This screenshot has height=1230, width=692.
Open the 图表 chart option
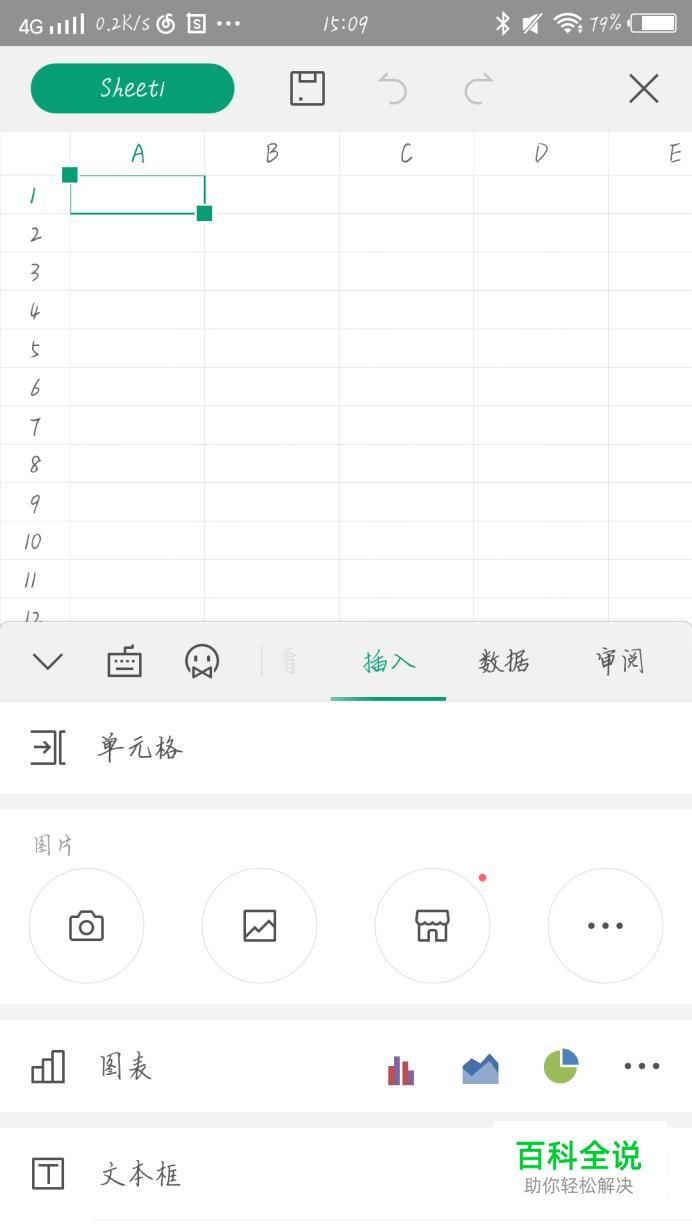point(125,1067)
